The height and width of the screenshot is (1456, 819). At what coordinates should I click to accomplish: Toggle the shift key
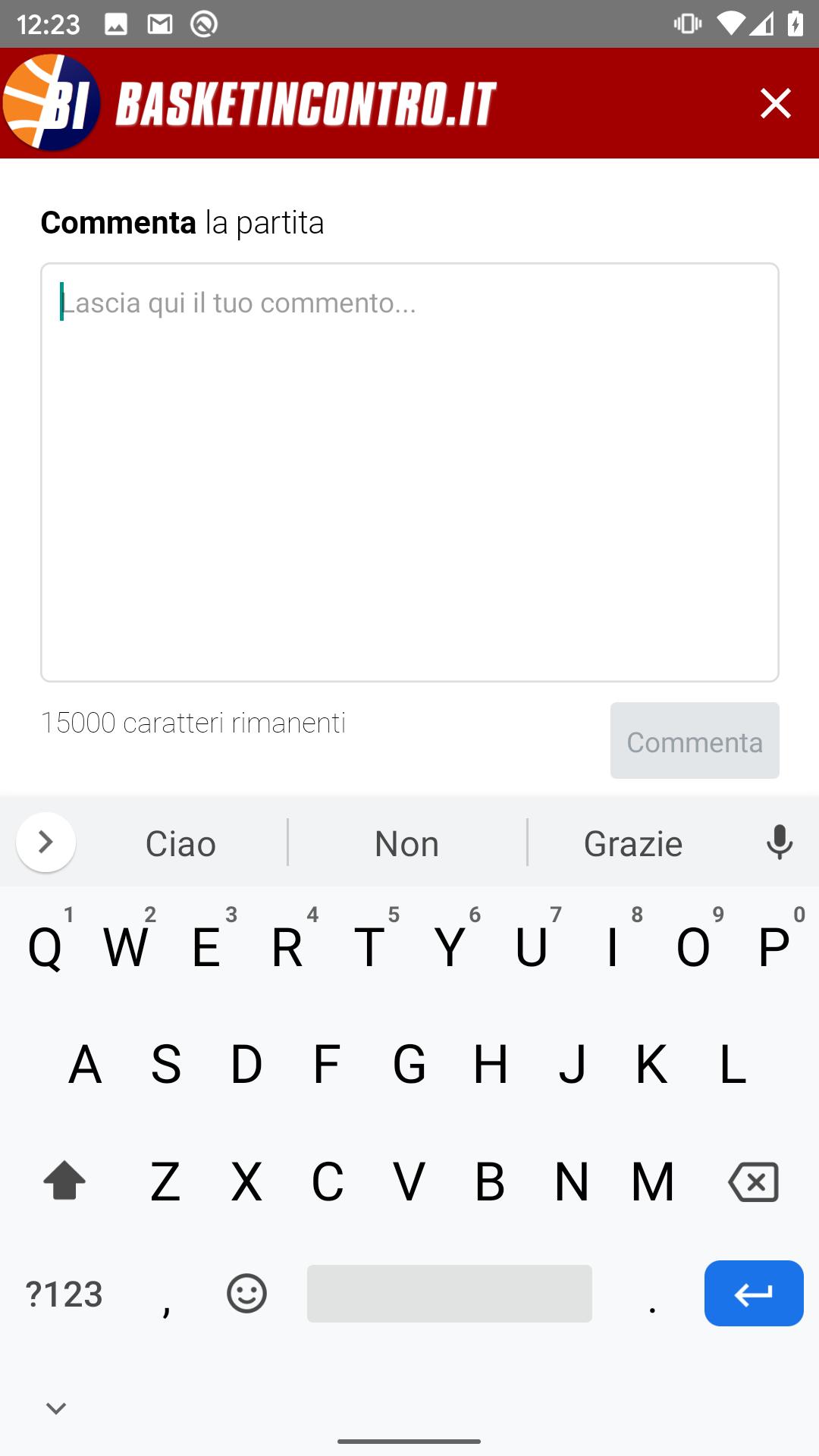pos(64,1181)
